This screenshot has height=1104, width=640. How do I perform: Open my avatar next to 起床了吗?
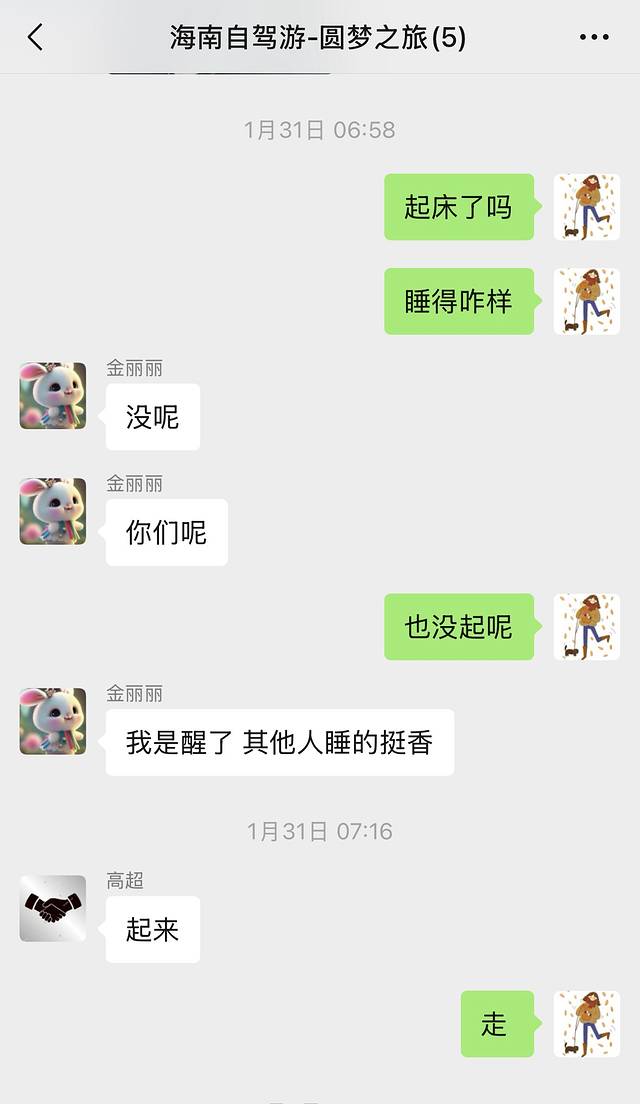(x=587, y=207)
